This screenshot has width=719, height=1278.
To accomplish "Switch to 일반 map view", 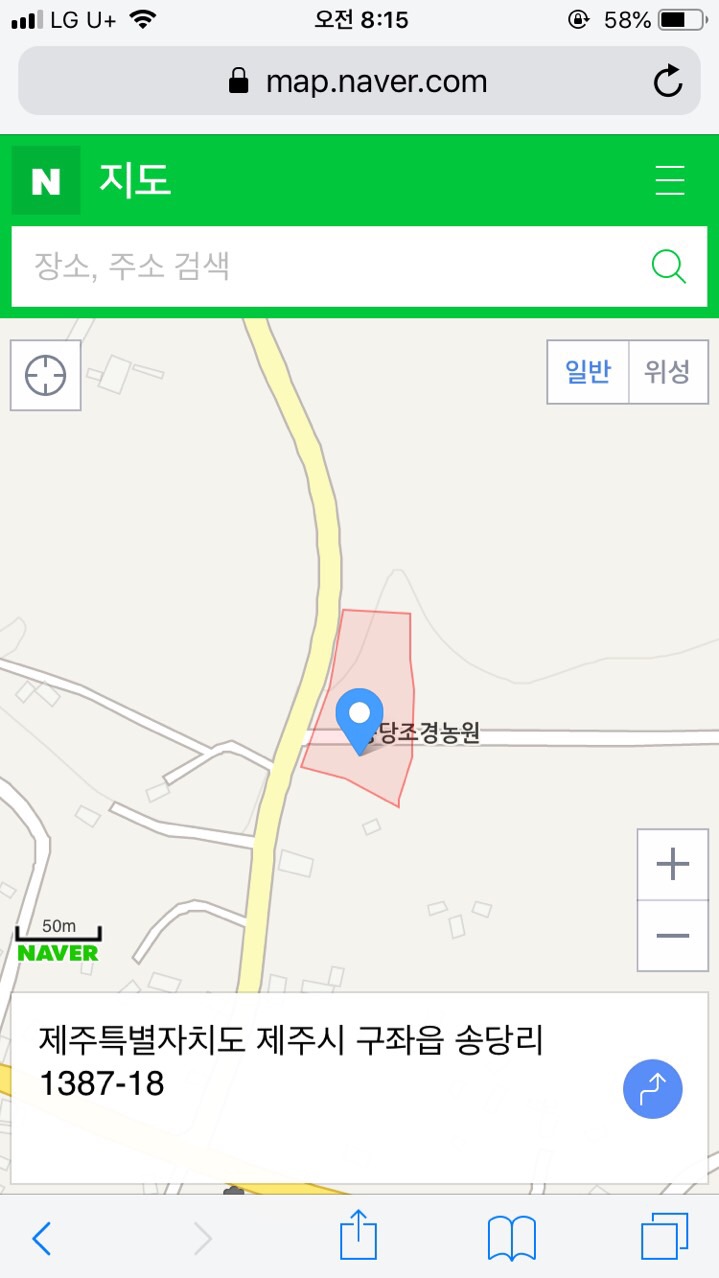I will coord(587,372).
